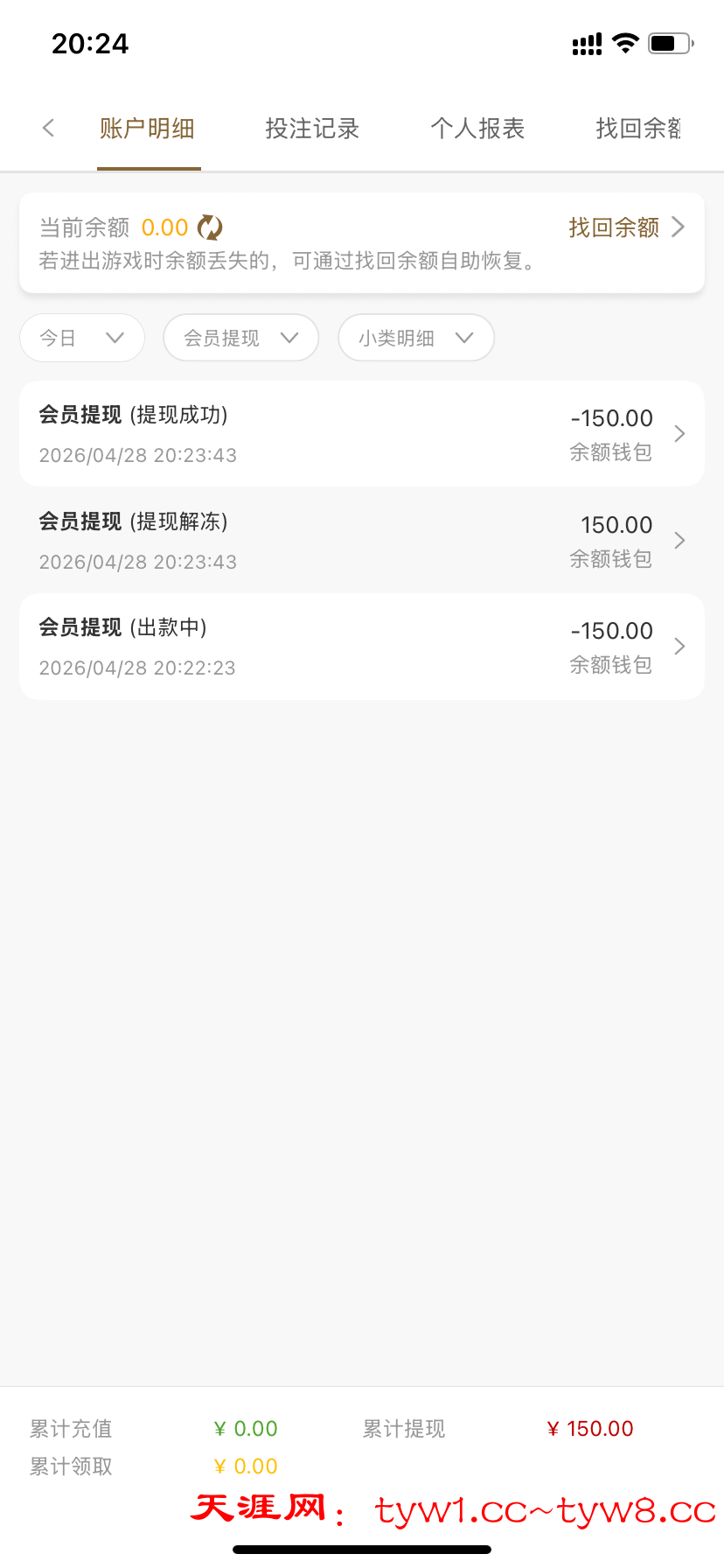Open the 会员提现 category dropdown
The width and height of the screenshot is (724, 1568).
coord(240,337)
